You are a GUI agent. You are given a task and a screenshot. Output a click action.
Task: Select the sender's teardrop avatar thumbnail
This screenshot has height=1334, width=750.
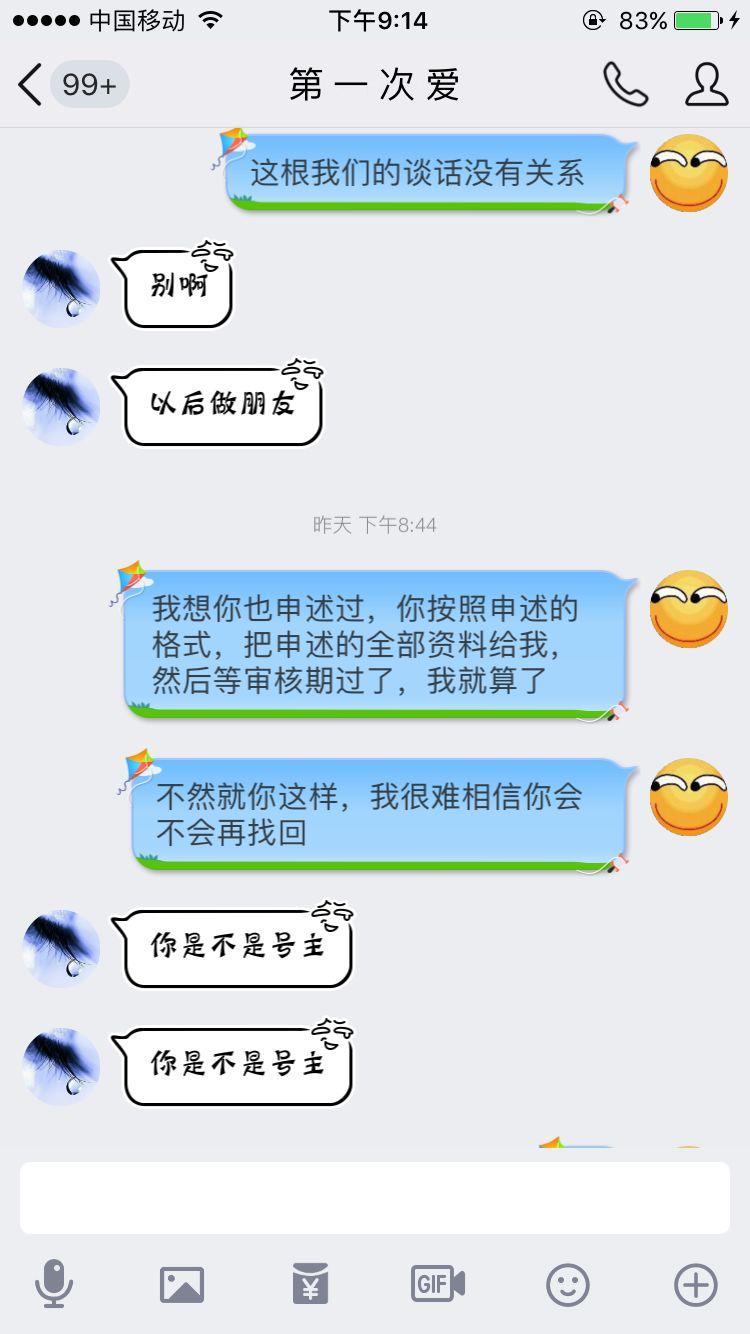tap(60, 288)
